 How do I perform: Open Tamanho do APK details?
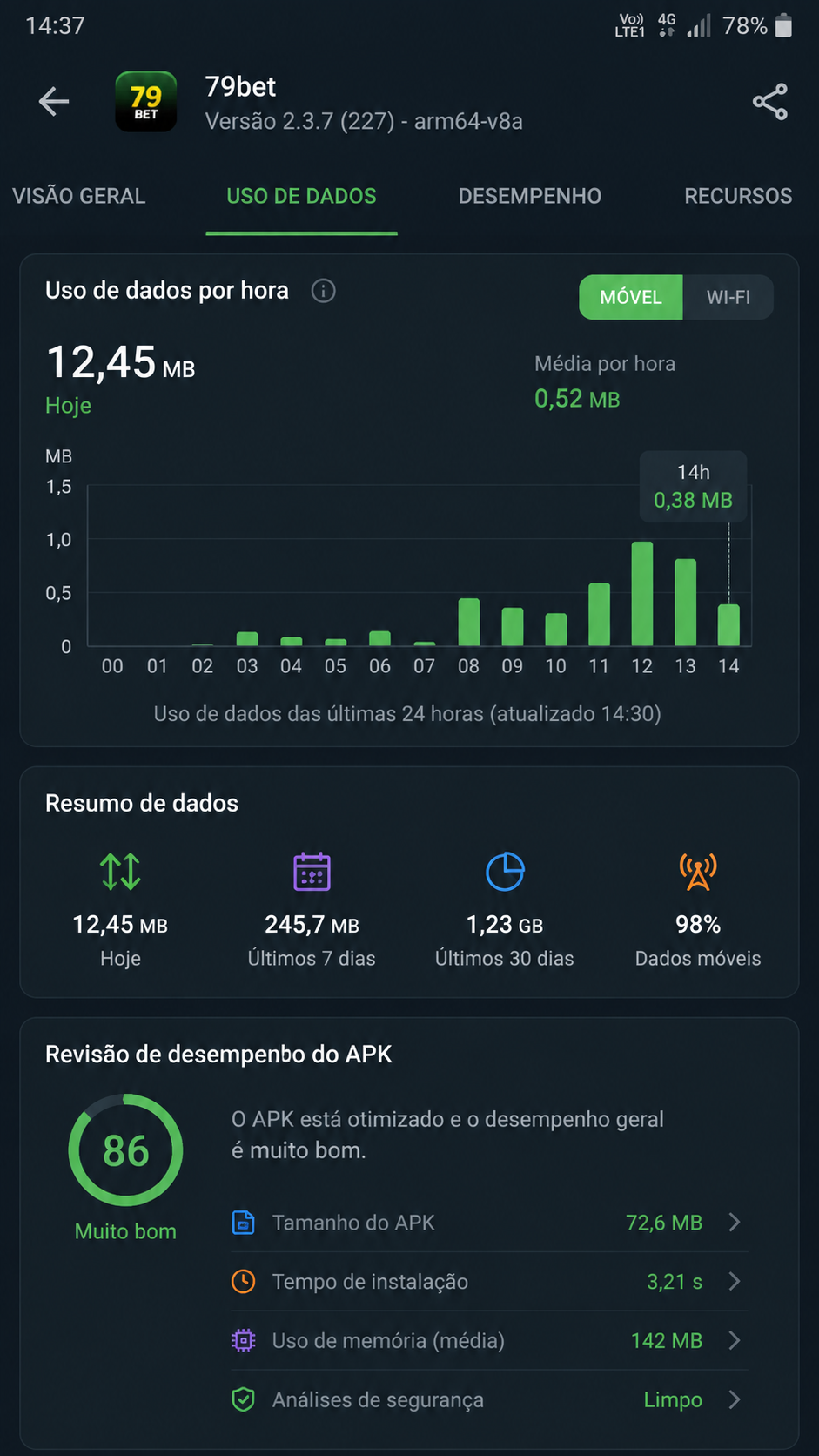(489, 1223)
